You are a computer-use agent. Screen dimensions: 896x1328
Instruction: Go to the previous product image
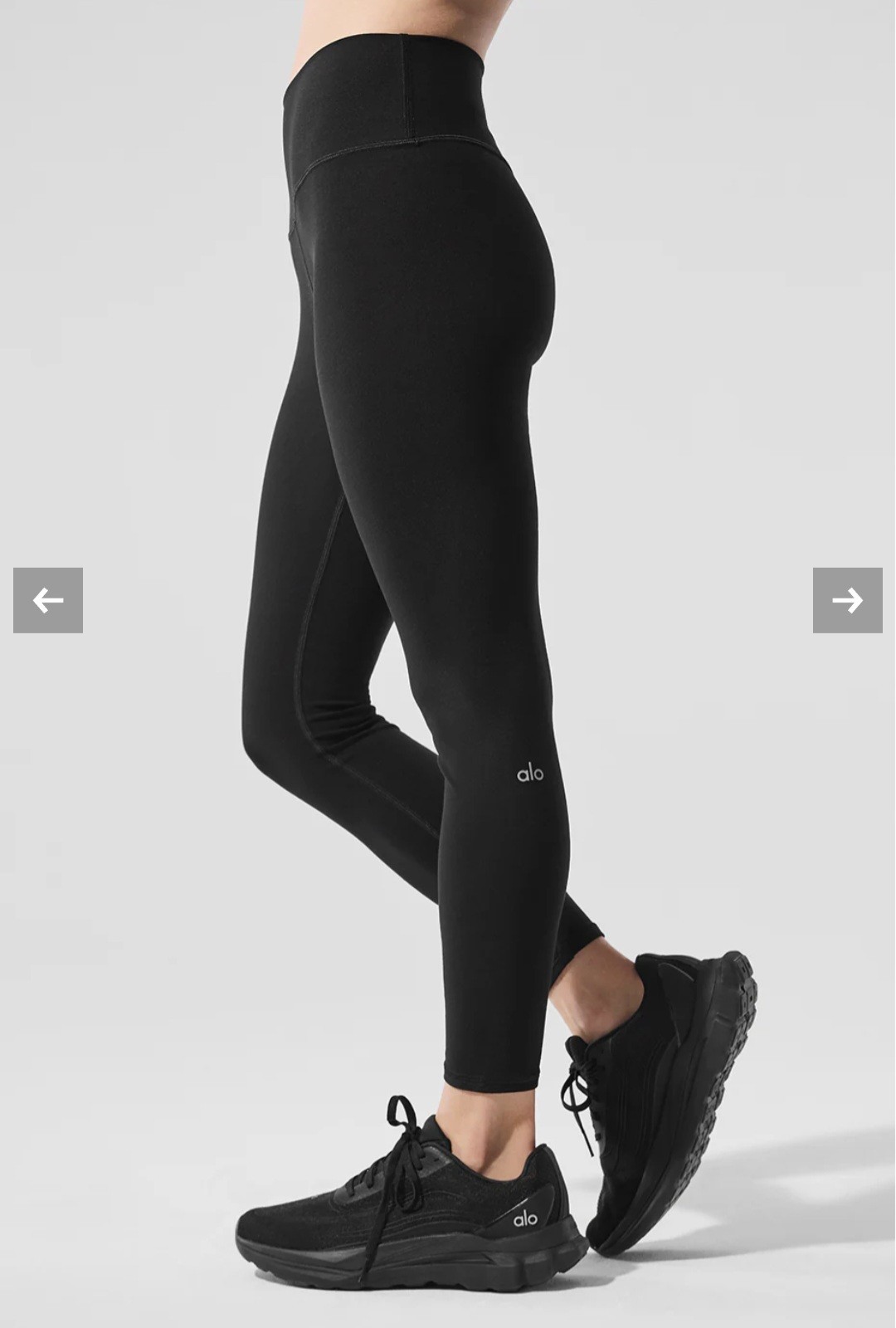[48, 600]
